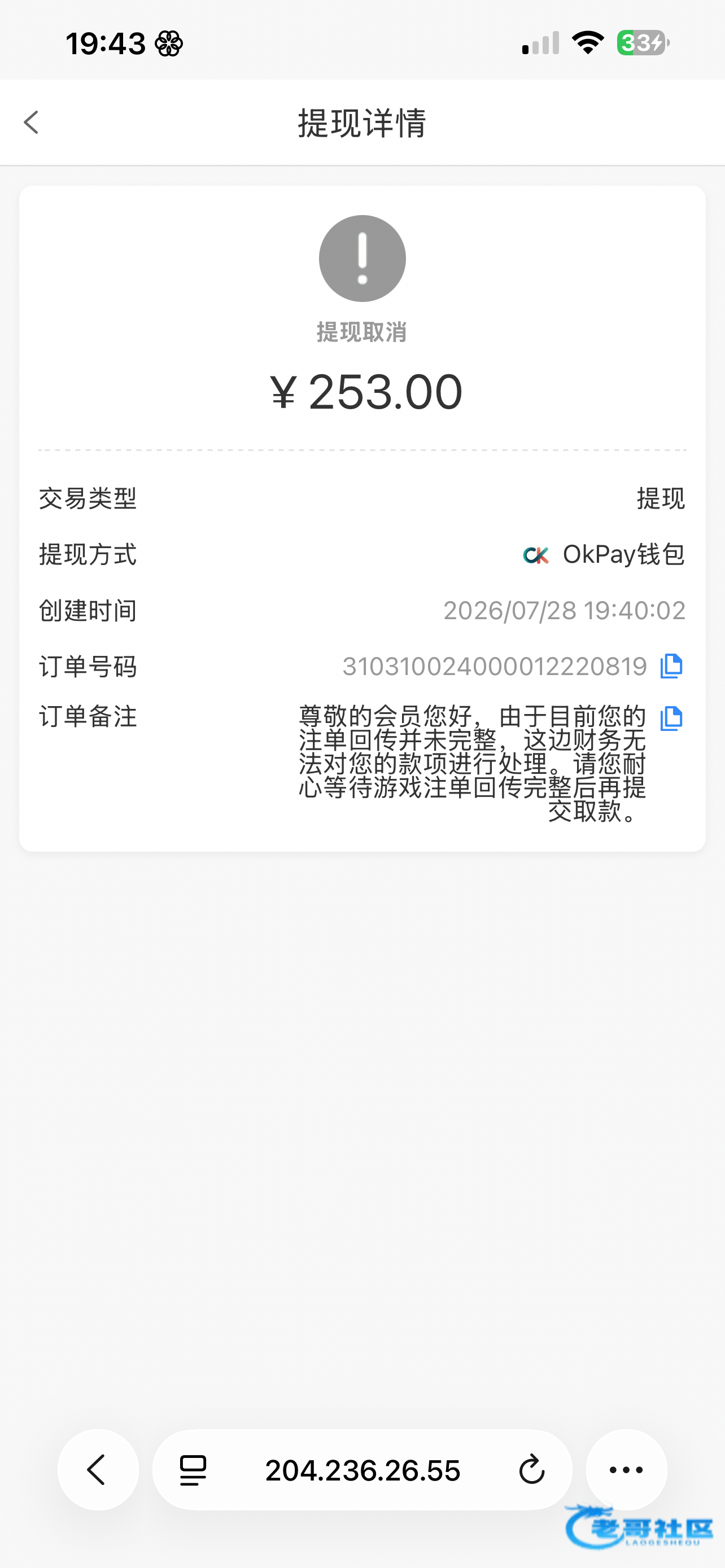Open the page menu icon in the address bar
Screen dimensions: 725x1568
[194, 1470]
